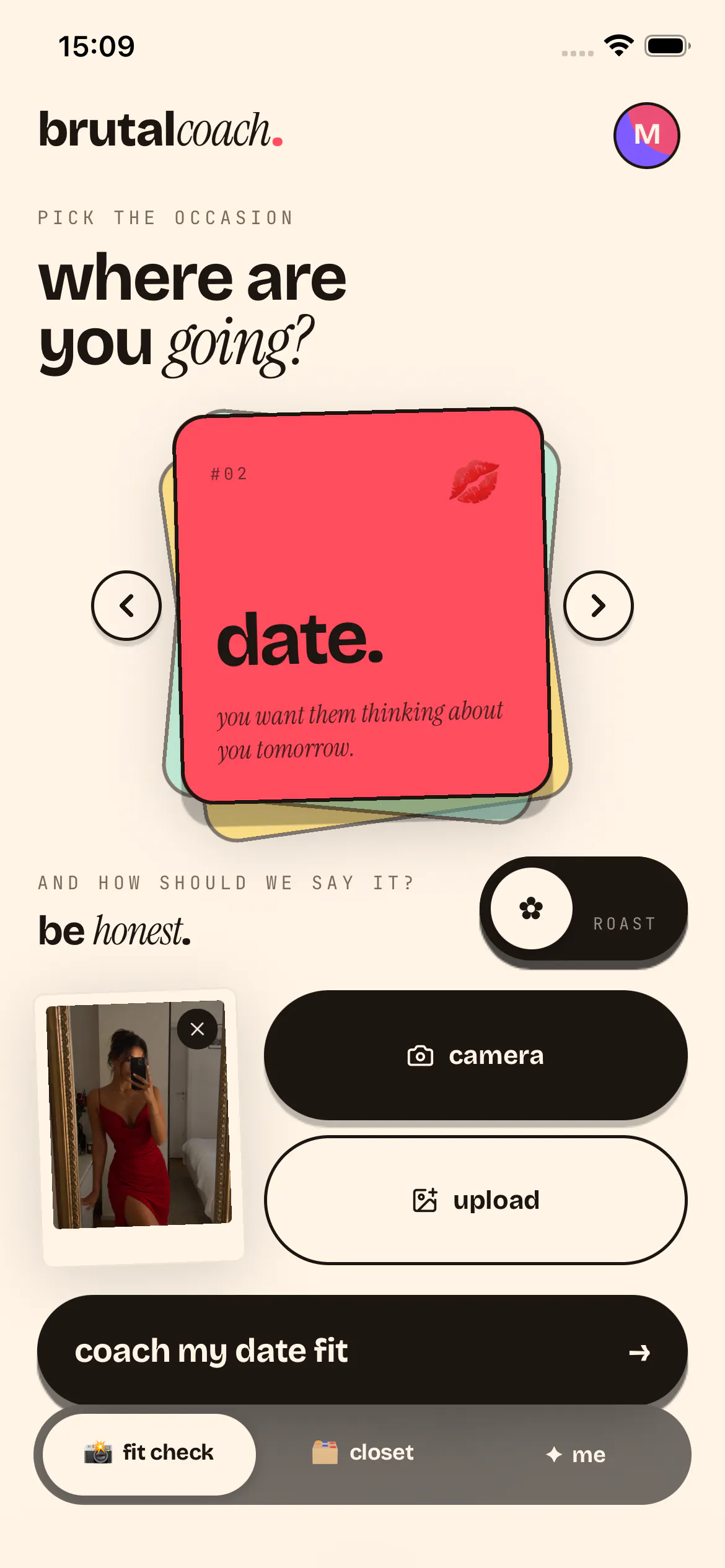Open the camera to take a photo
Screen dimensions: 725x1568
[476, 1055]
